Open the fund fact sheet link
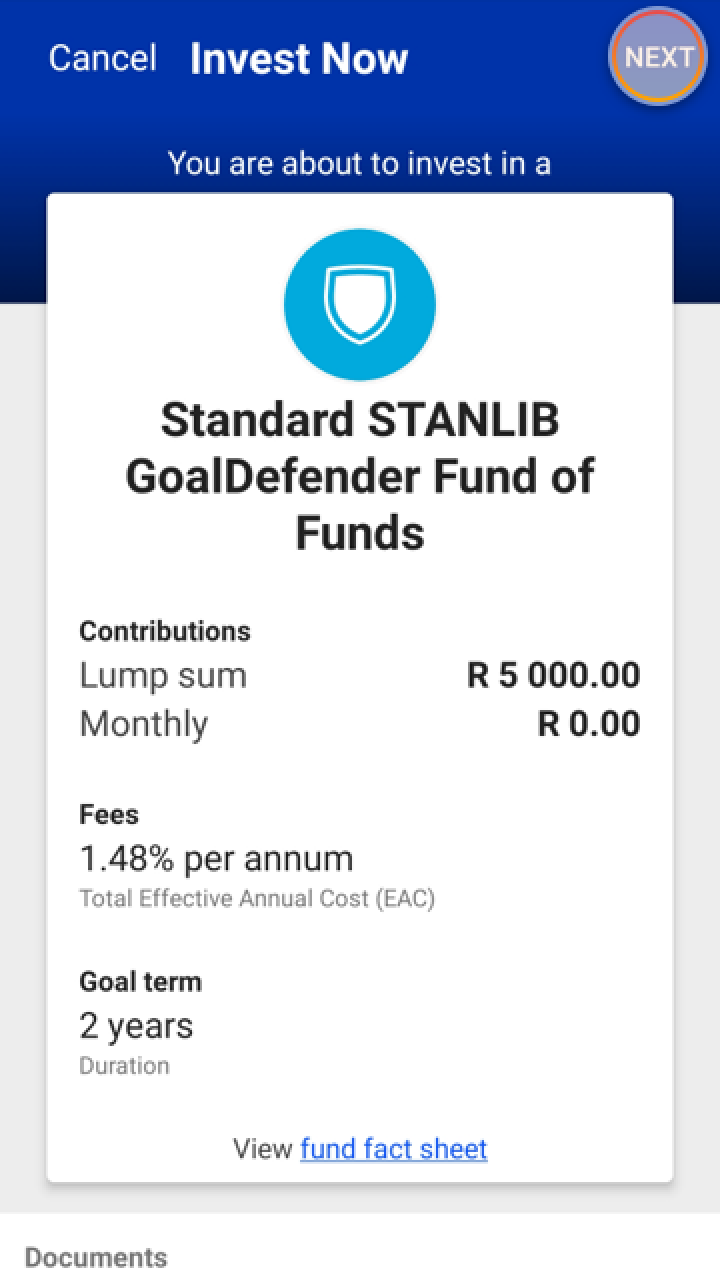Viewport: 720px width, 1280px height. 393,1149
